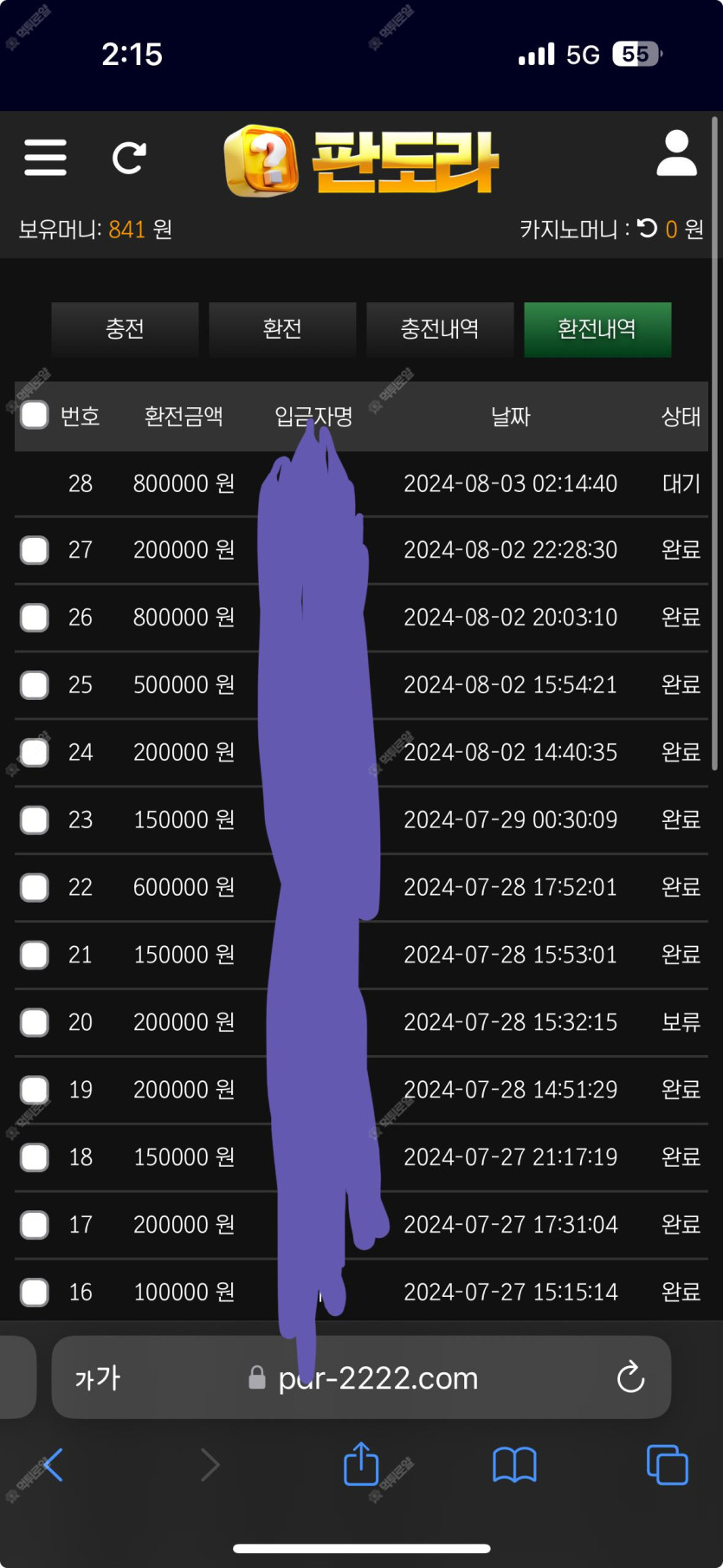Tap the refresh icon beside the menu
The width and height of the screenshot is (723, 1568).
pyautogui.click(x=129, y=158)
